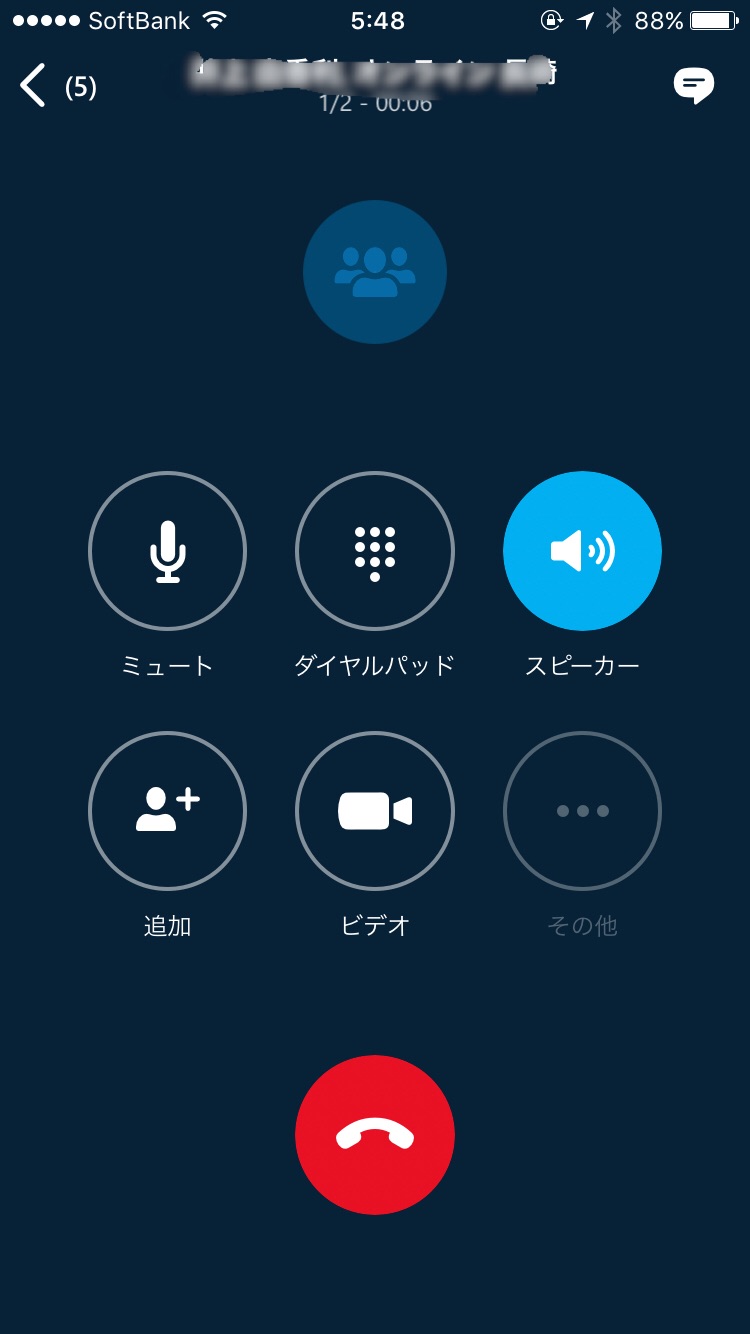Open the chat conversation bubble
The image size is (750, 1334).
tap(693, 86)
